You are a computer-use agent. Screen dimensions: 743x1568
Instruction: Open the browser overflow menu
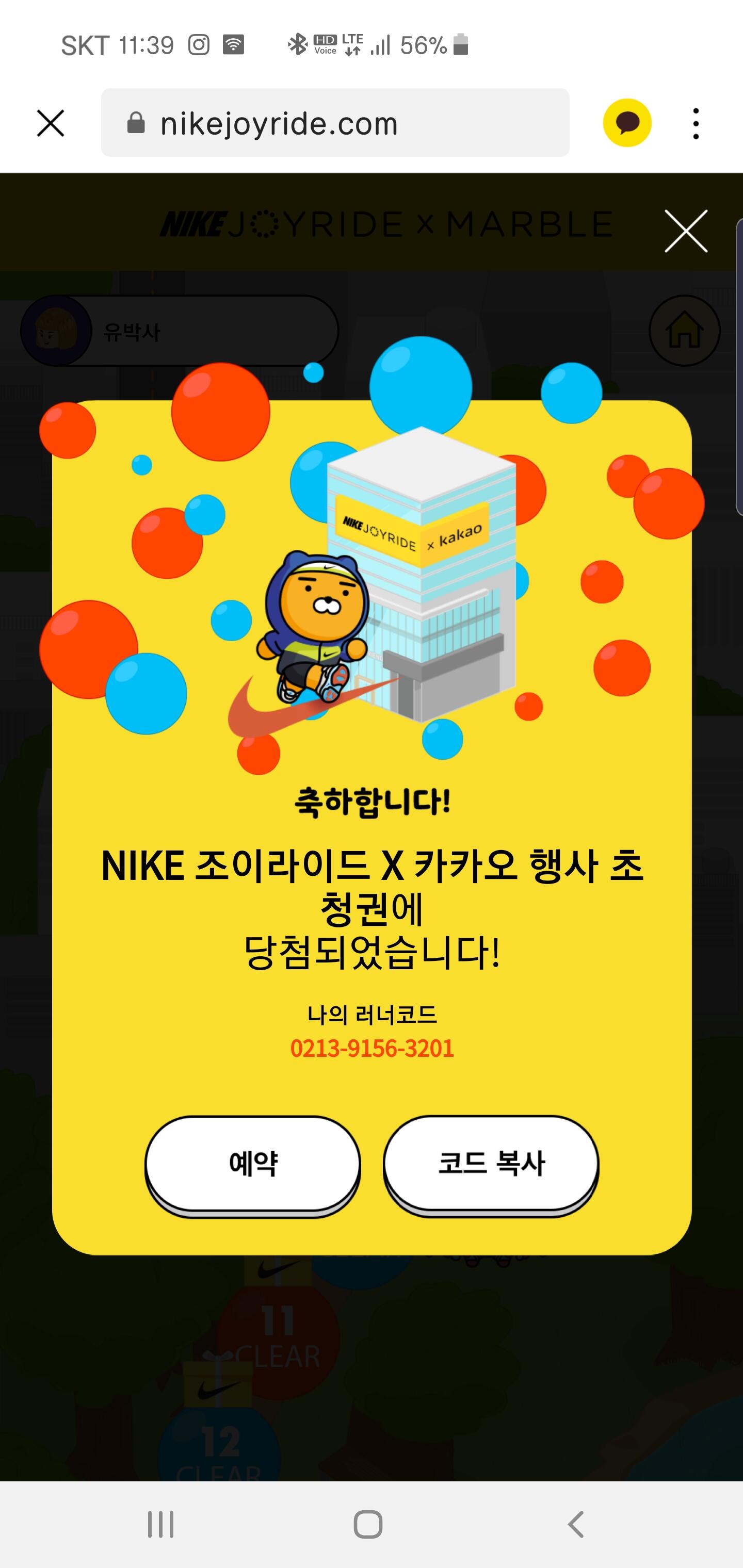point(696,124)
